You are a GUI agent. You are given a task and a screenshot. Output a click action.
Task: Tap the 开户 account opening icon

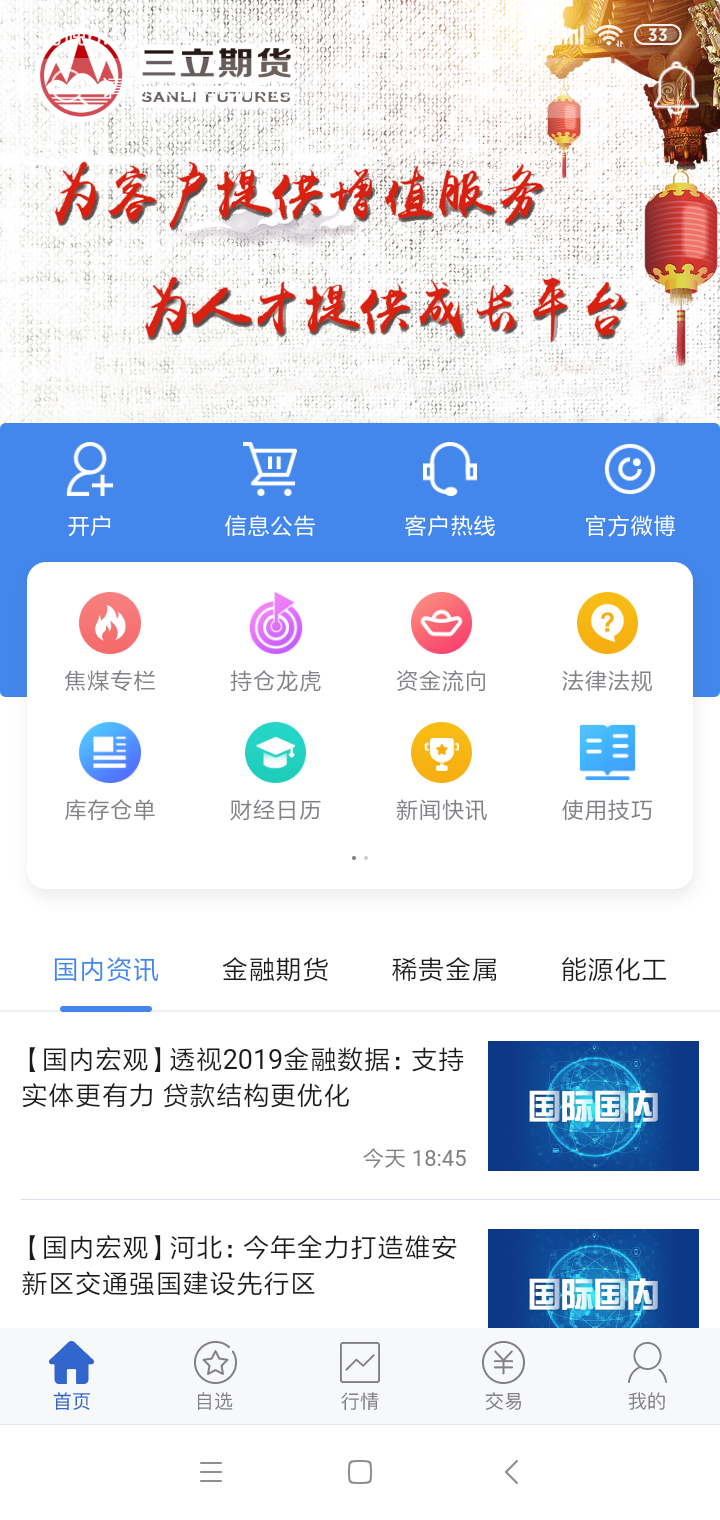click(90, 487)
